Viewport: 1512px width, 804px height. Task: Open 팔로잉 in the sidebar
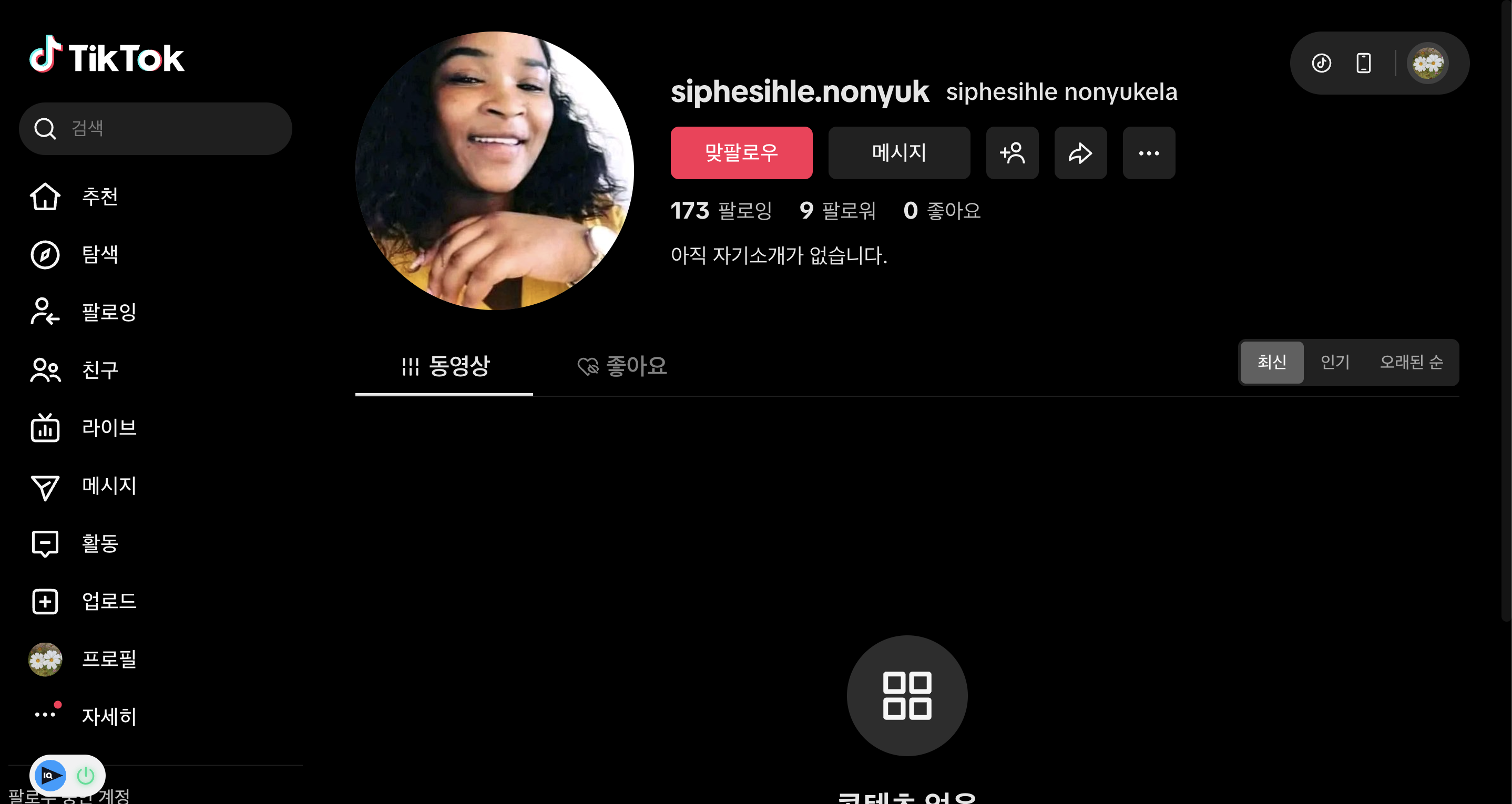pos(109,312)
